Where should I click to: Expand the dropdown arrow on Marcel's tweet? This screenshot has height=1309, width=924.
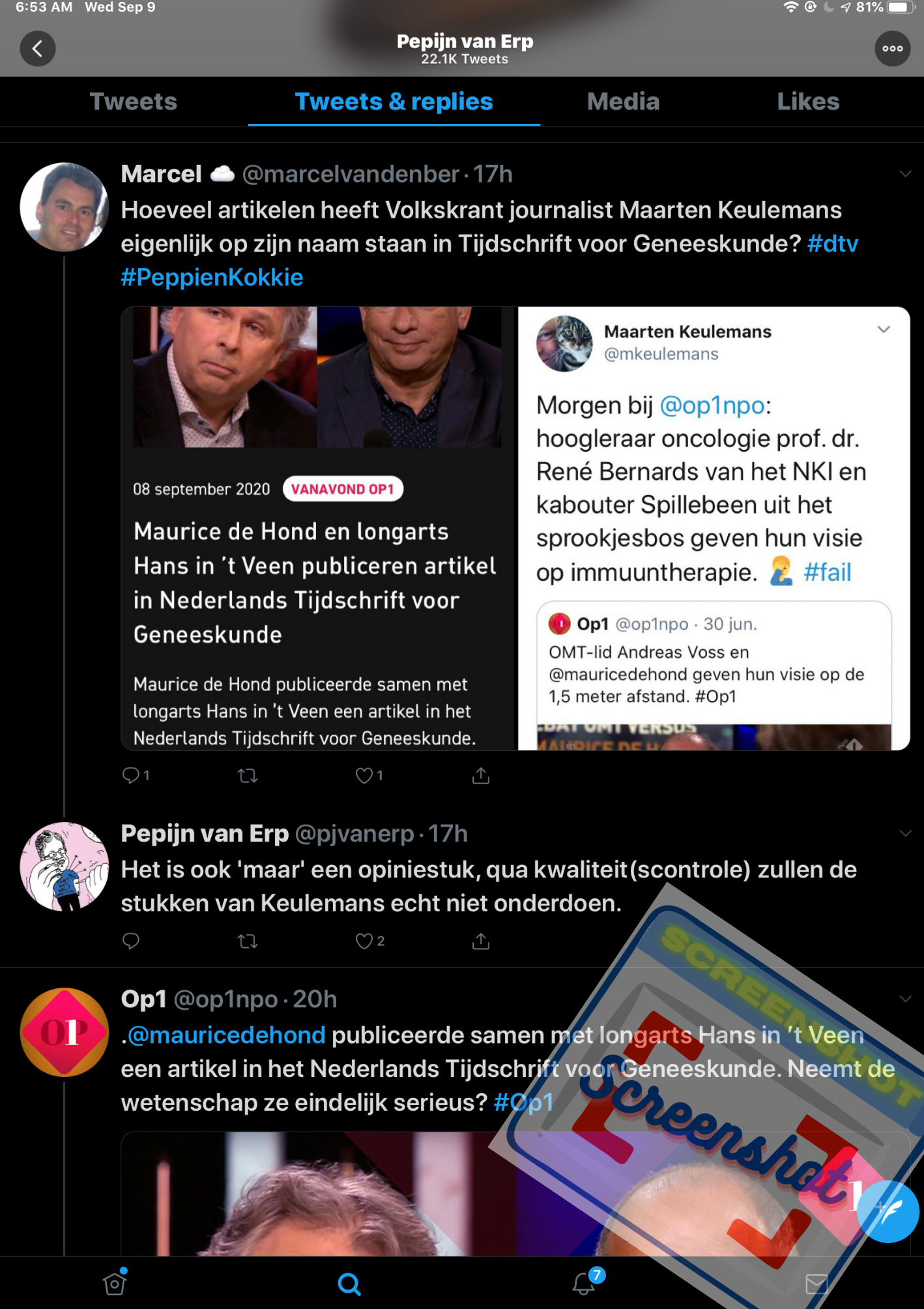905,174
